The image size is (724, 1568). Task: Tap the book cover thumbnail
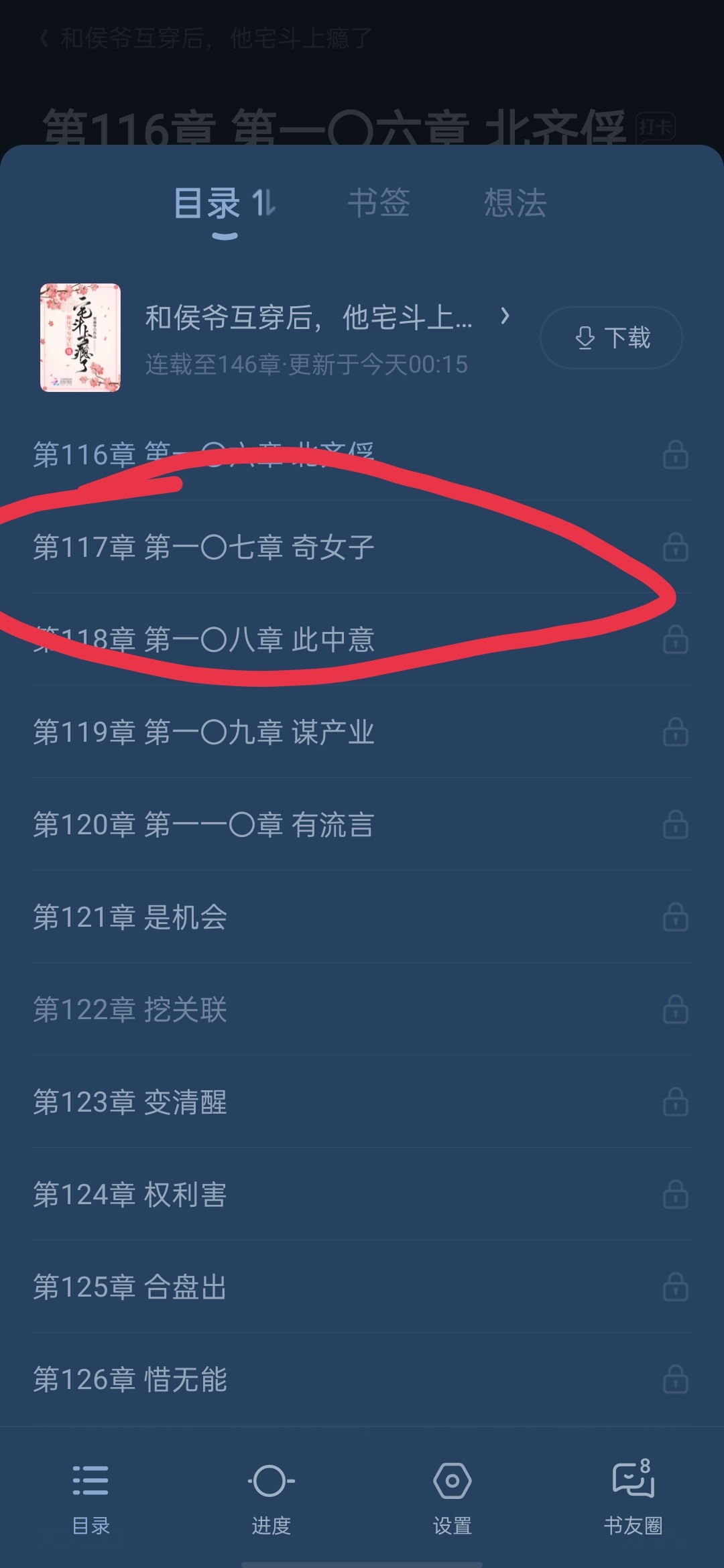tap(80, 338)
